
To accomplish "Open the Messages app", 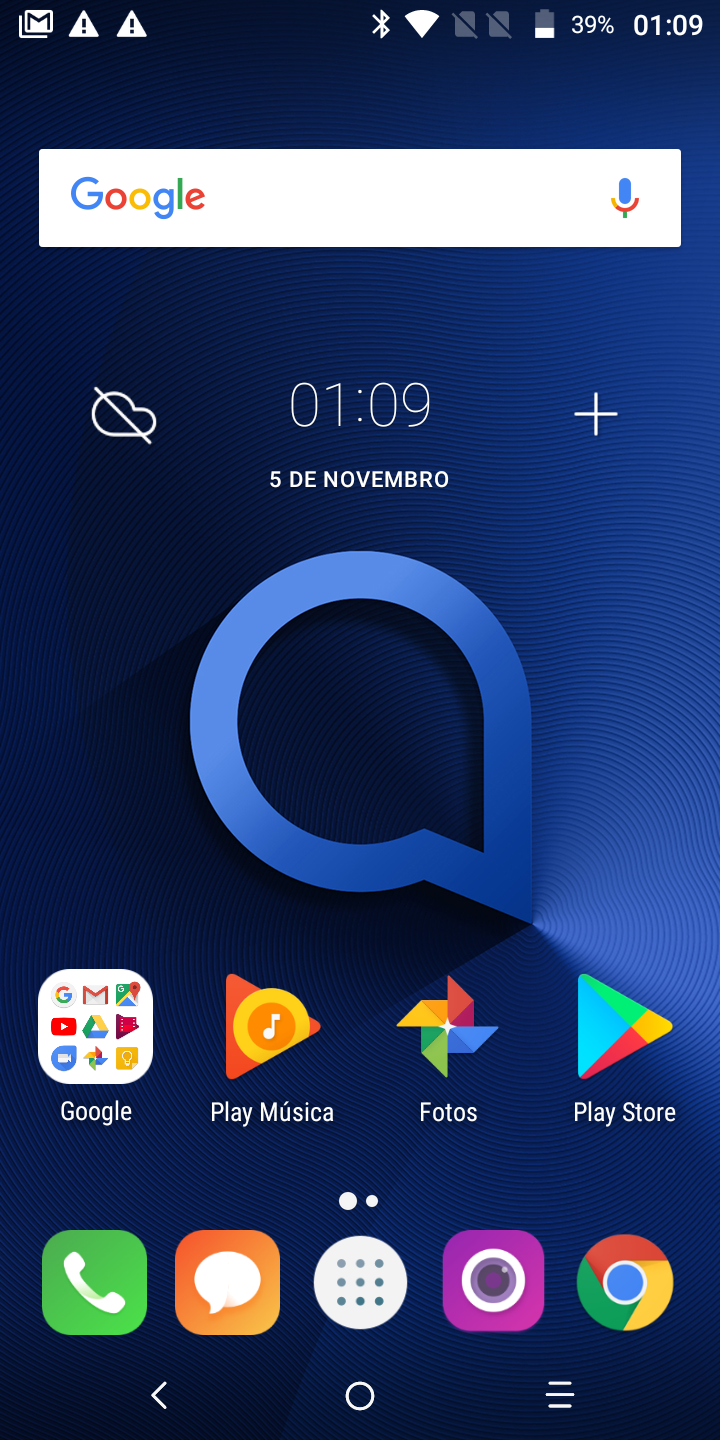I will [x=227, y=1283].
